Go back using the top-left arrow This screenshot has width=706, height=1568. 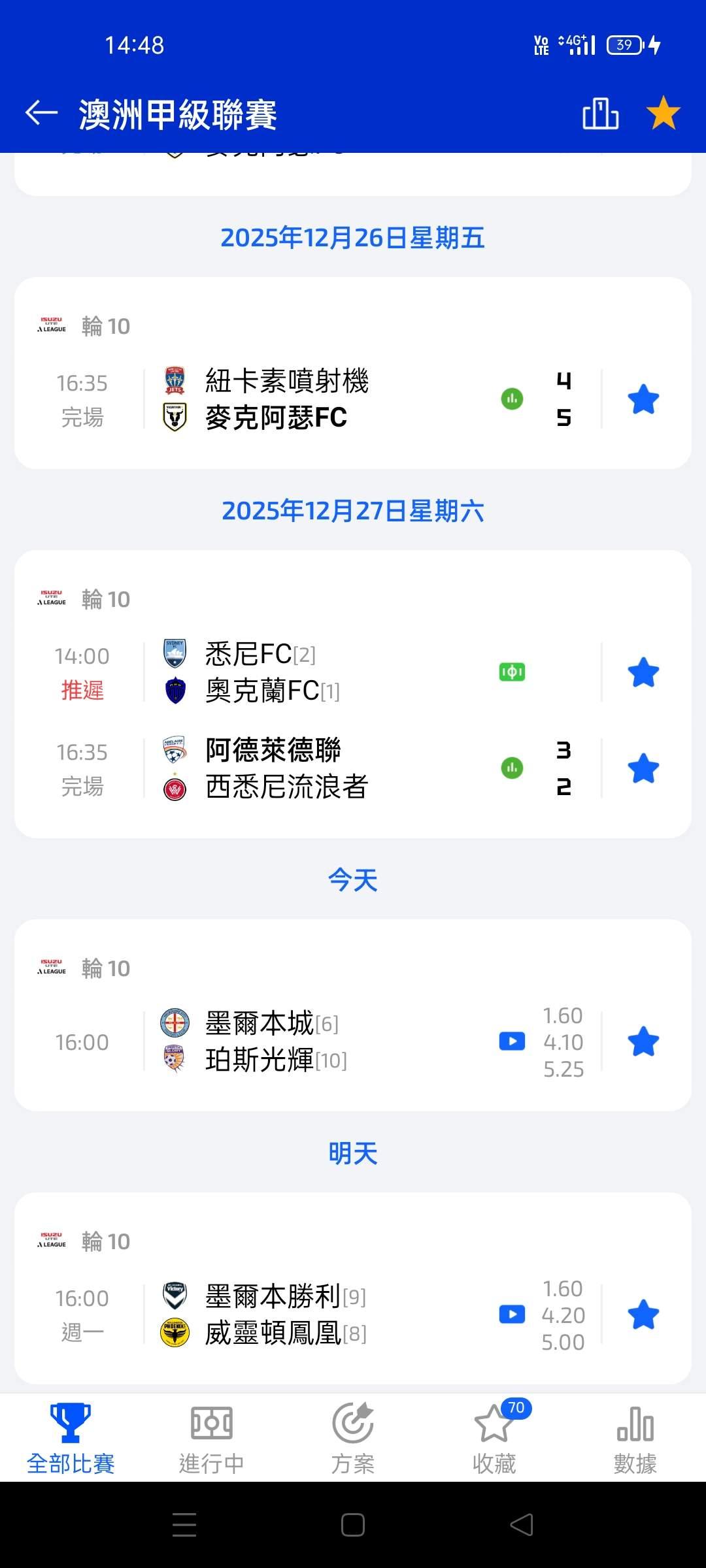[x=42, y=113]
